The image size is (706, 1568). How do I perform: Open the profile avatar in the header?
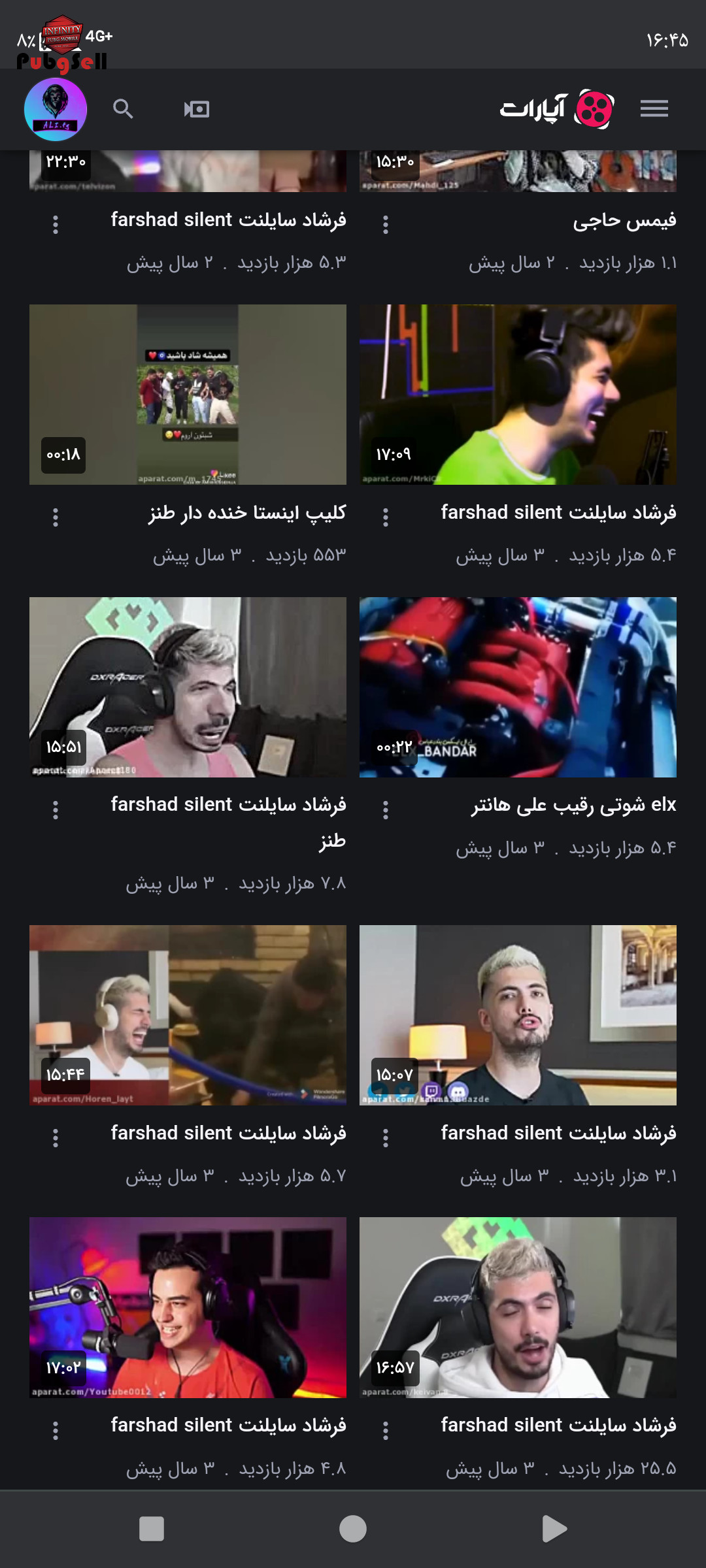(56, 109)
